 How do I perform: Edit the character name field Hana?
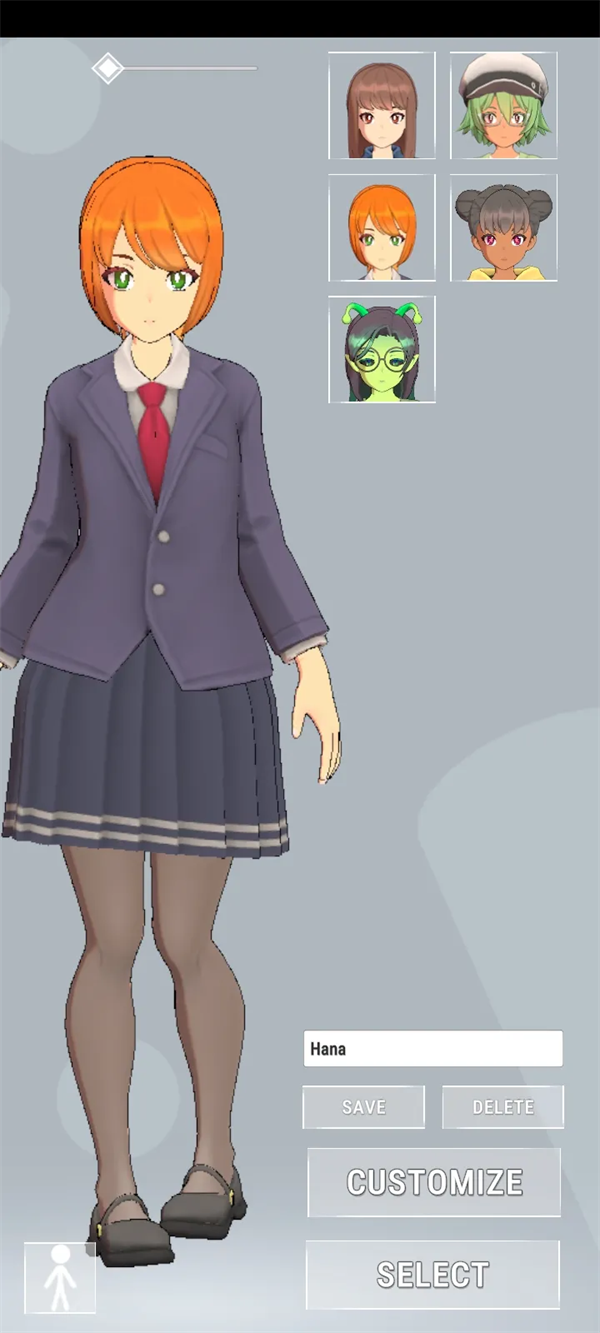point(432,1049)
